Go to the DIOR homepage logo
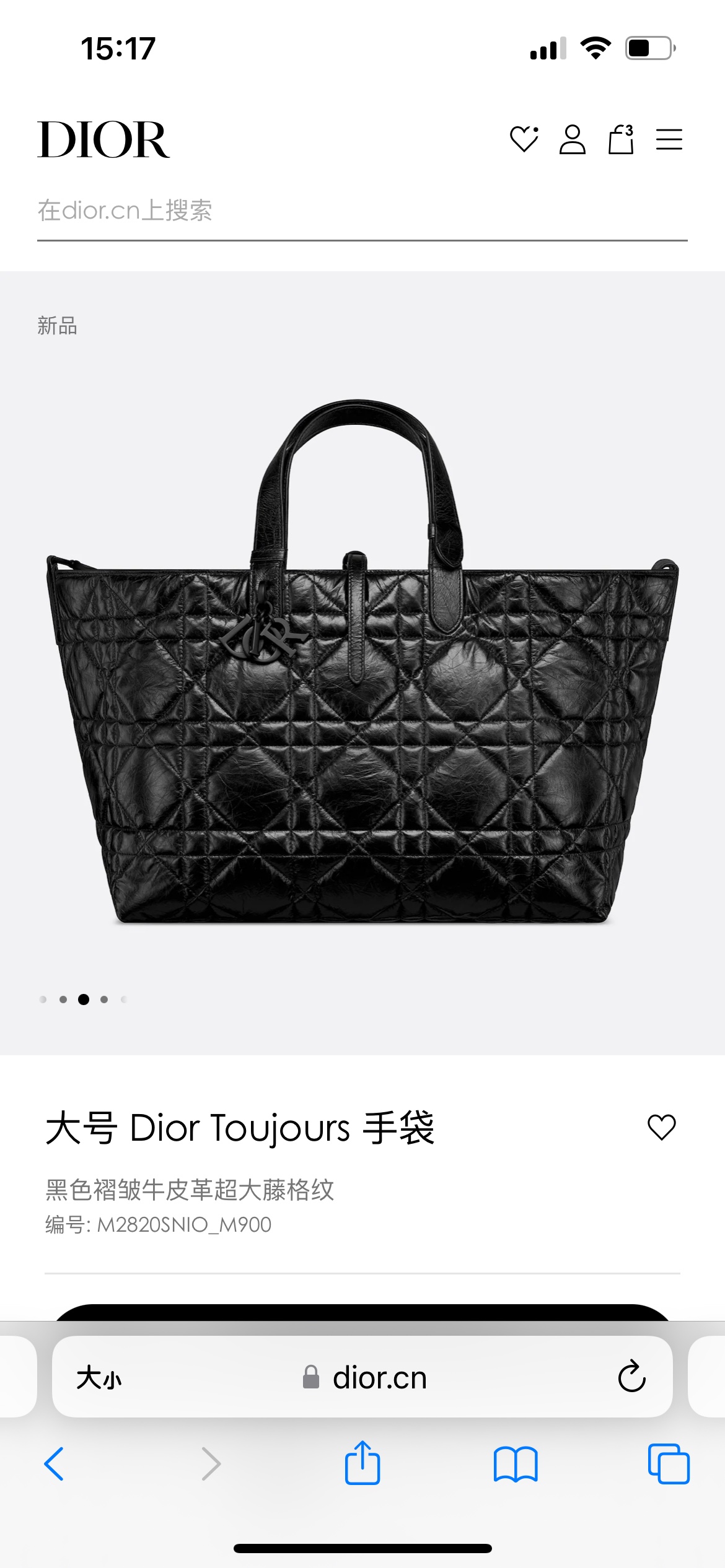This screenshot has width=725, height=1568. click(103, 140)
